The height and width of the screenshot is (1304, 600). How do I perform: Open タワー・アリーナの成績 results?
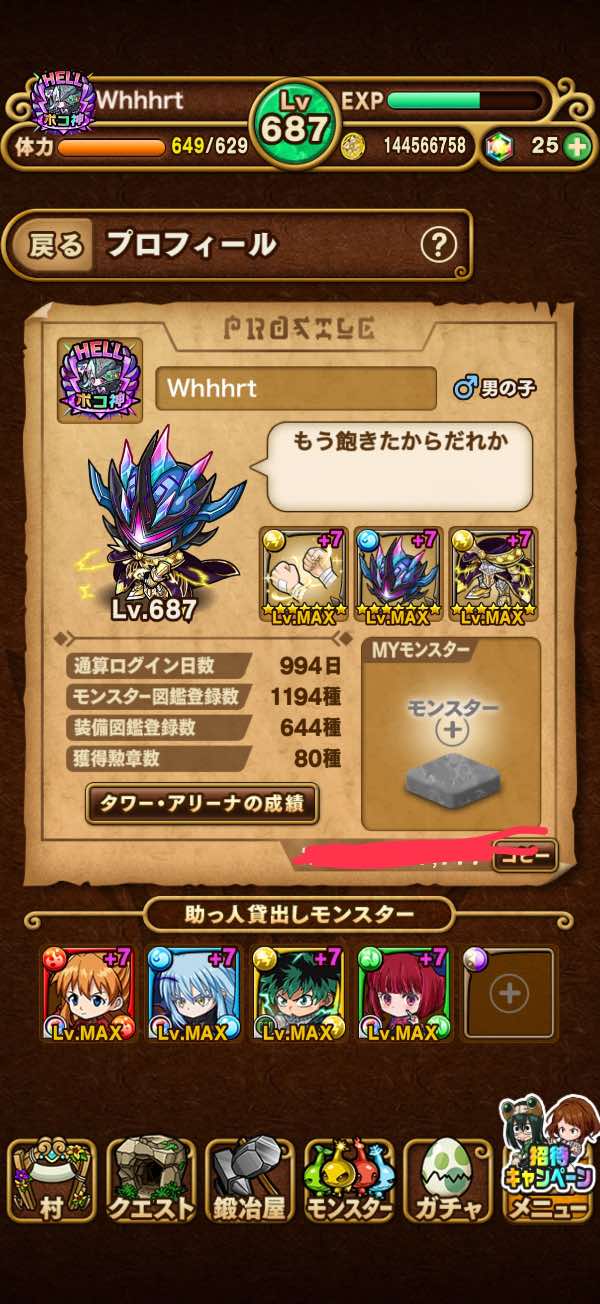202,803
